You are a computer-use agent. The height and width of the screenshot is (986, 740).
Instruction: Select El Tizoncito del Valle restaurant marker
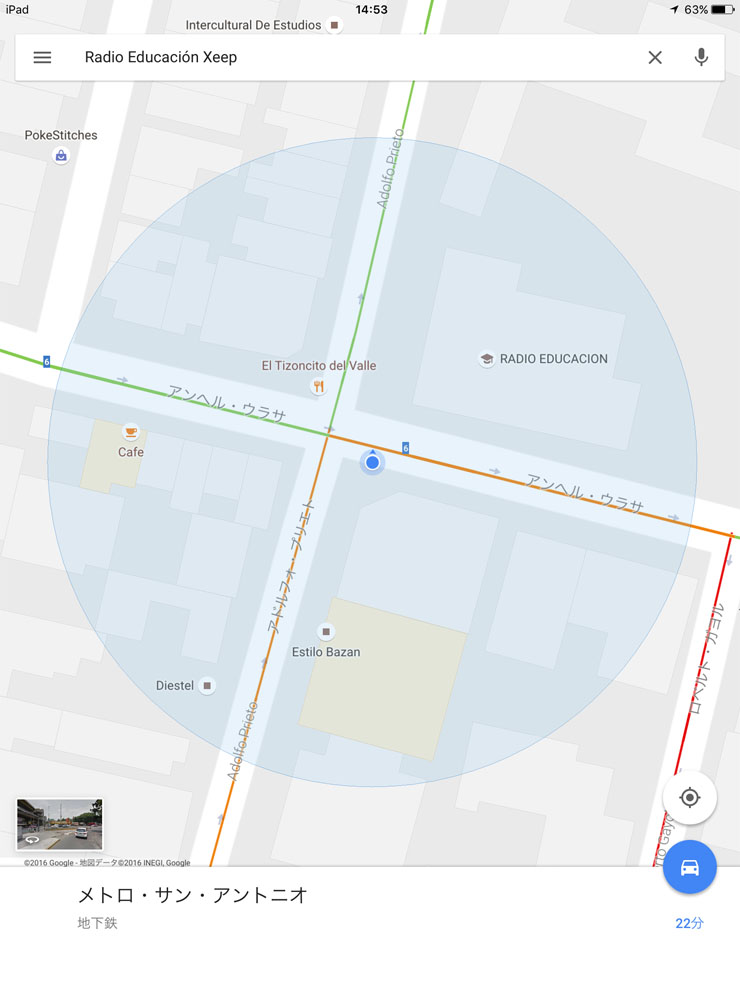[x=318, y=386]
